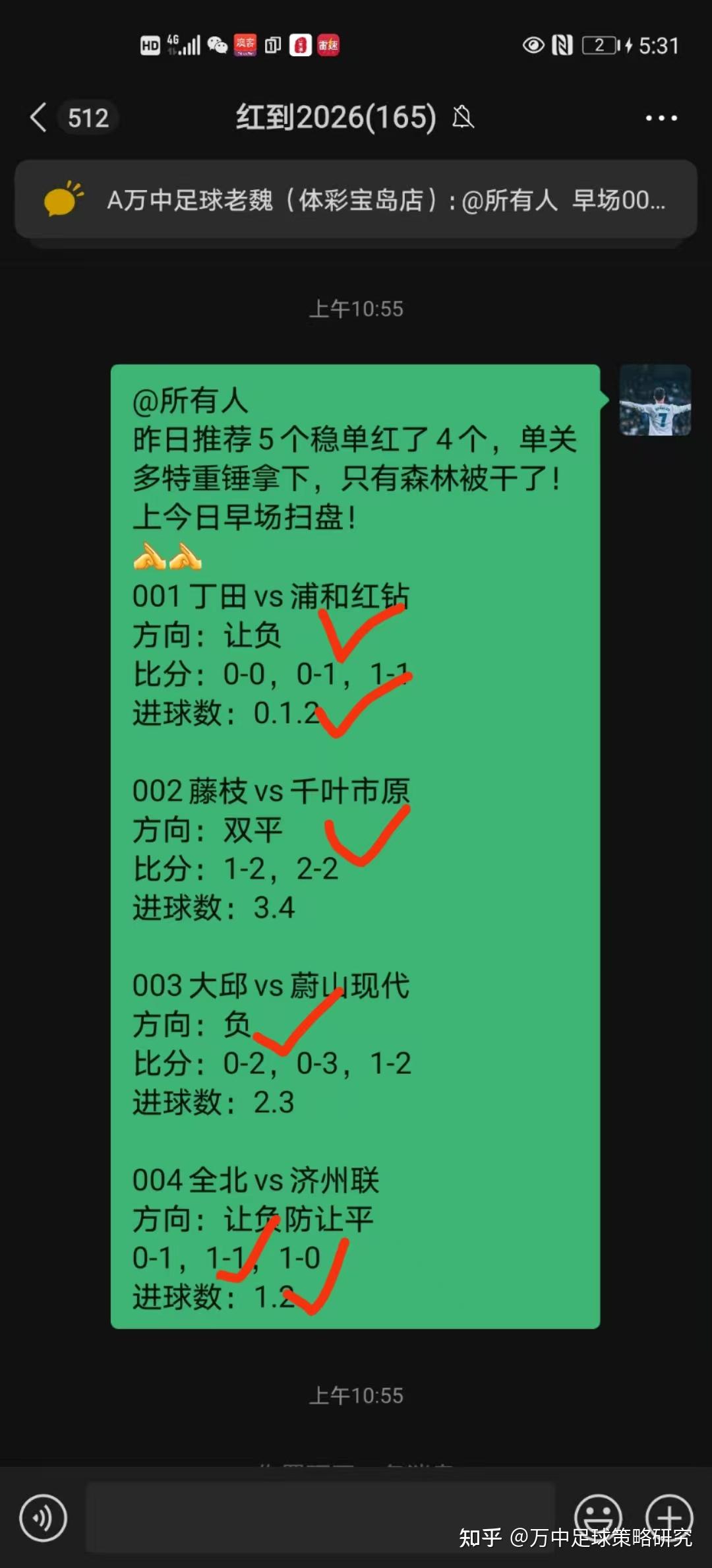Tap the muted notification bell beside chat title
The height and width of the screenshot is (1568, 712).
464,117
